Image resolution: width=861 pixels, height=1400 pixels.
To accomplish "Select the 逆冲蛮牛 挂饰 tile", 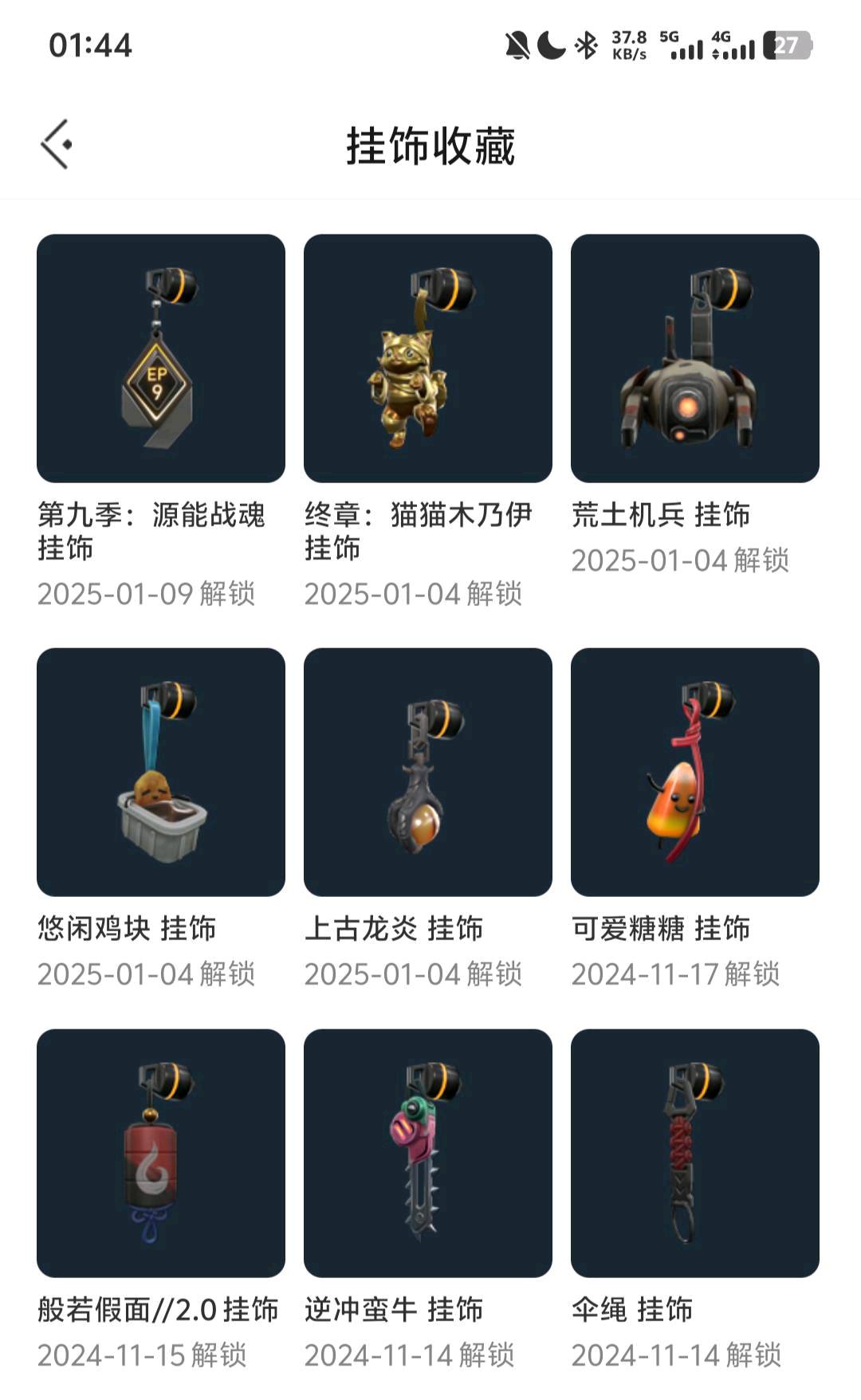I will tap(427, 1153).
